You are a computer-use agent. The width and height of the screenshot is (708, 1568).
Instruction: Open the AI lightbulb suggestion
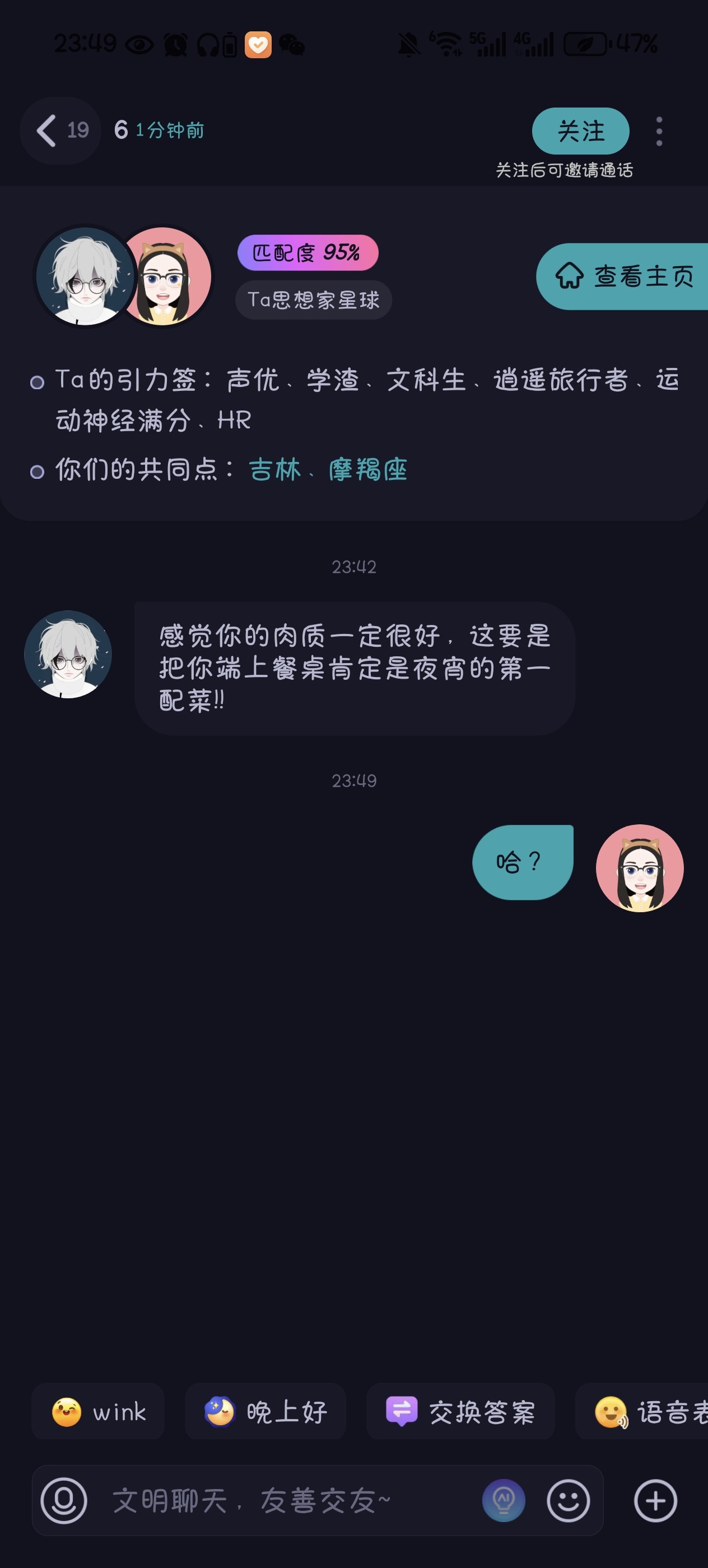(x=504, y=1501)
